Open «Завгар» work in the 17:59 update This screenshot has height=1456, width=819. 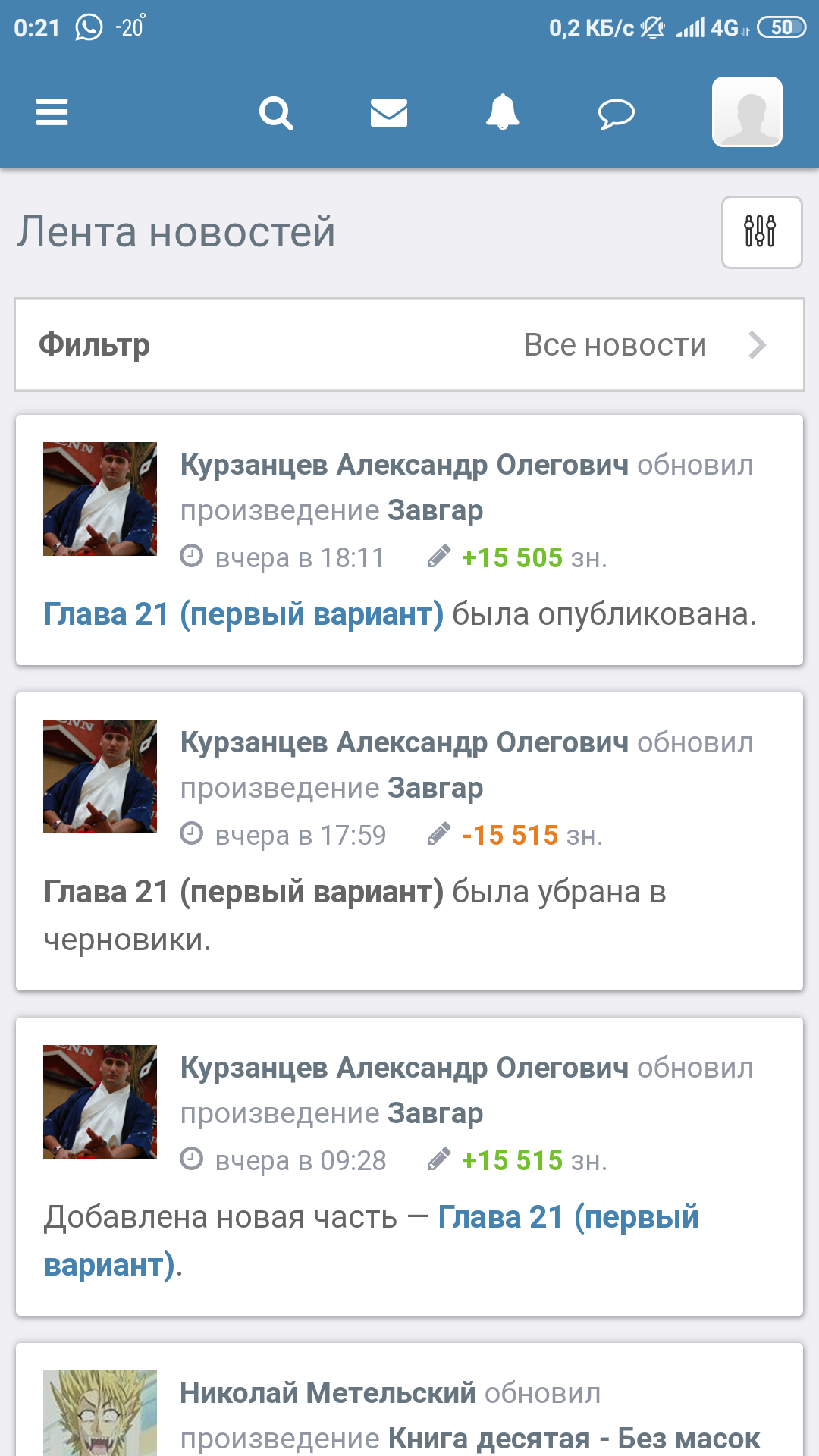click(435, 789)
